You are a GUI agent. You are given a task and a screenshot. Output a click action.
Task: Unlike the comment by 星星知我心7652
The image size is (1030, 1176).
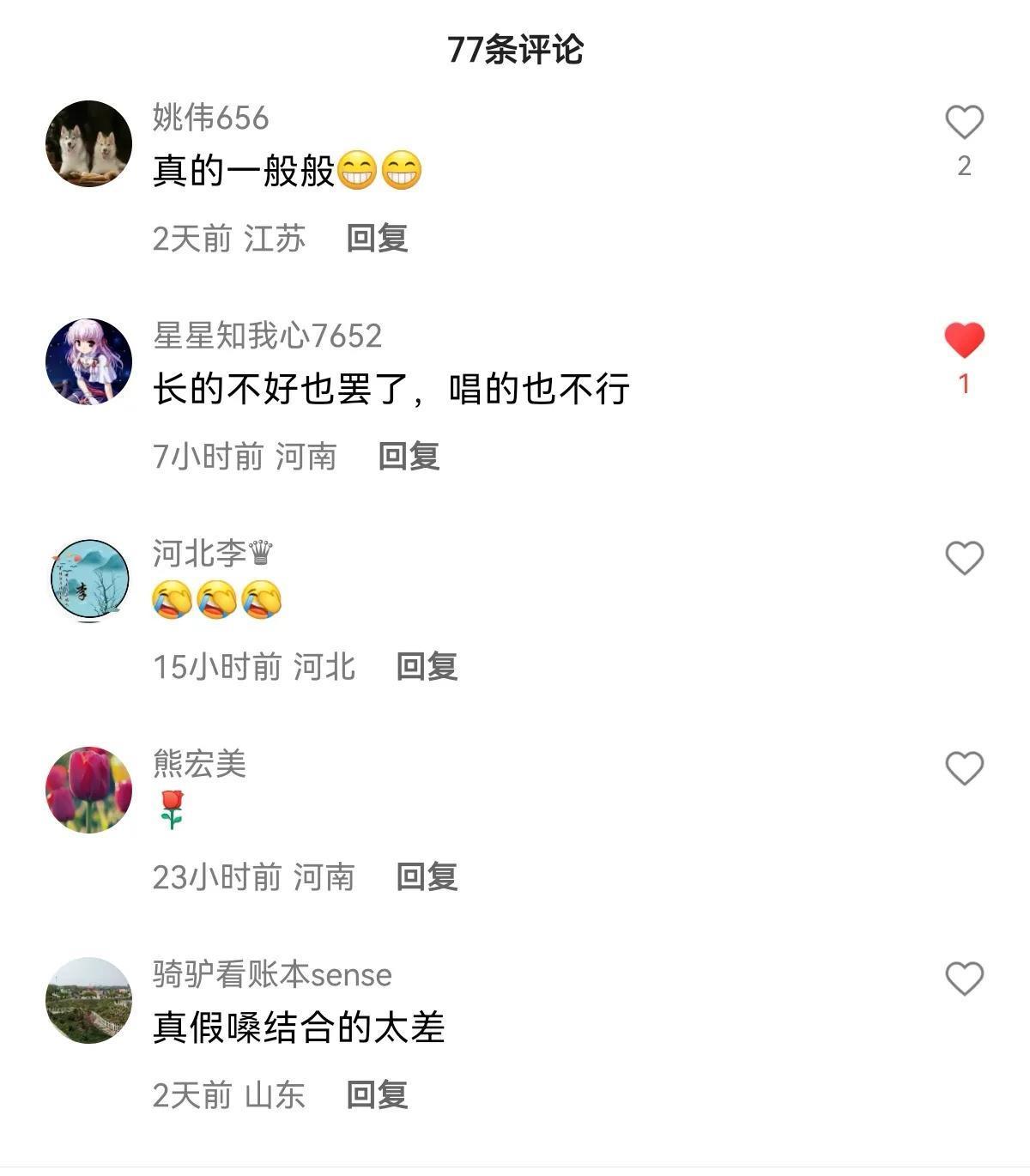pyautogui.click(x=964, y=341)
